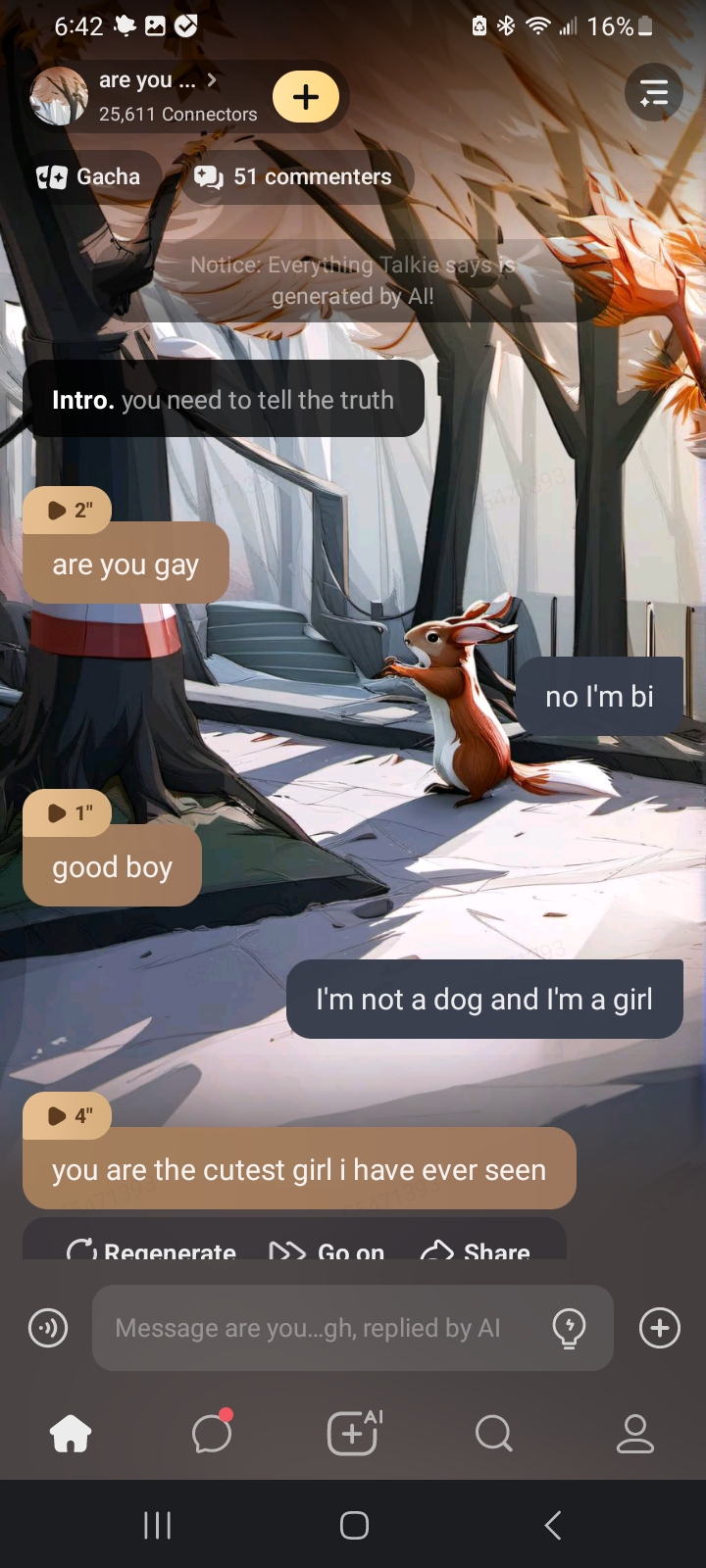Go to the profile tab

point(635,1434)
